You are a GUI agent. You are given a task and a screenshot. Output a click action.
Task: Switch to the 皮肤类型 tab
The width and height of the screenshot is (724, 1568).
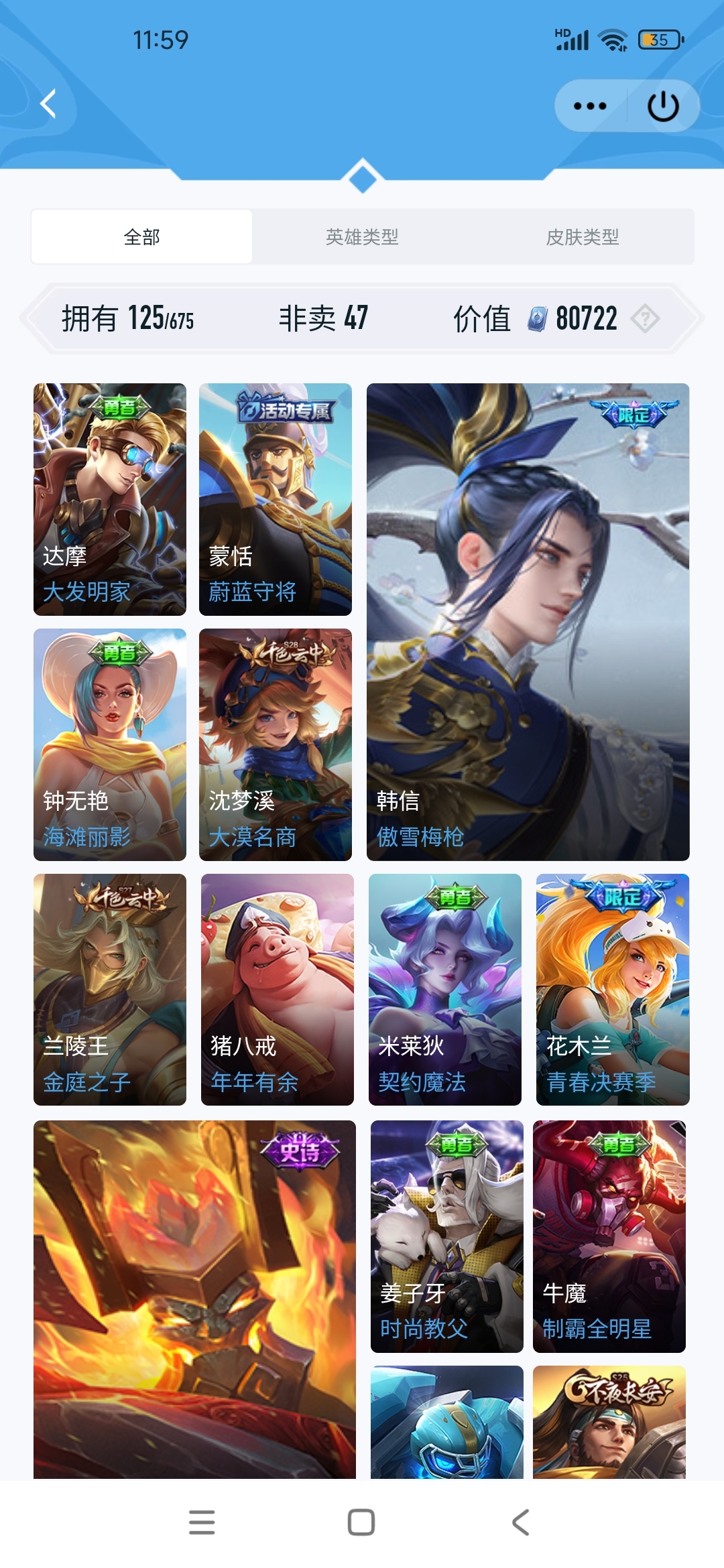tap(582, 237)
